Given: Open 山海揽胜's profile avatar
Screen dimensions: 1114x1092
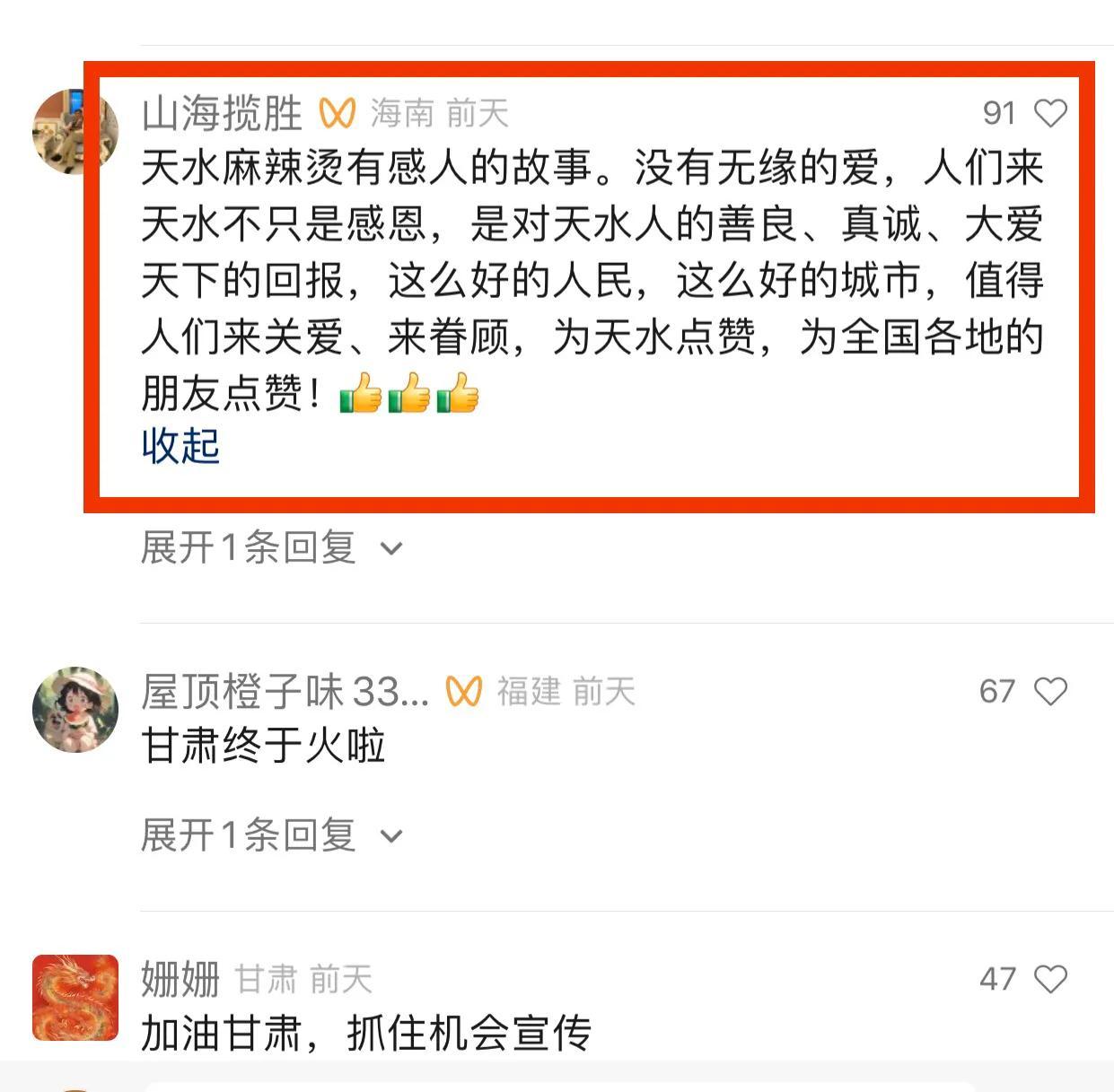Looking at the screenshot, I should (75, 131).
